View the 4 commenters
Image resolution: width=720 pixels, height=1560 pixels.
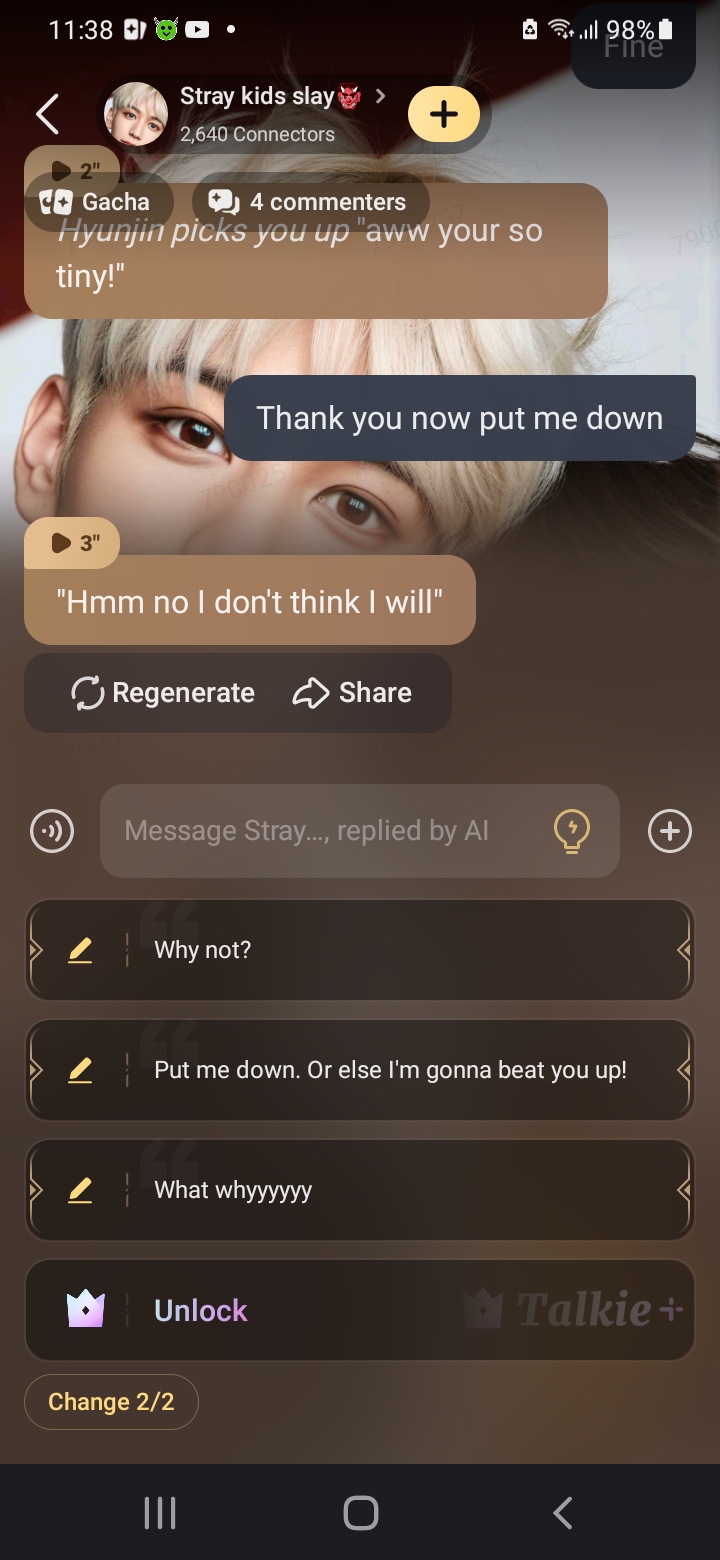point(310,202)
